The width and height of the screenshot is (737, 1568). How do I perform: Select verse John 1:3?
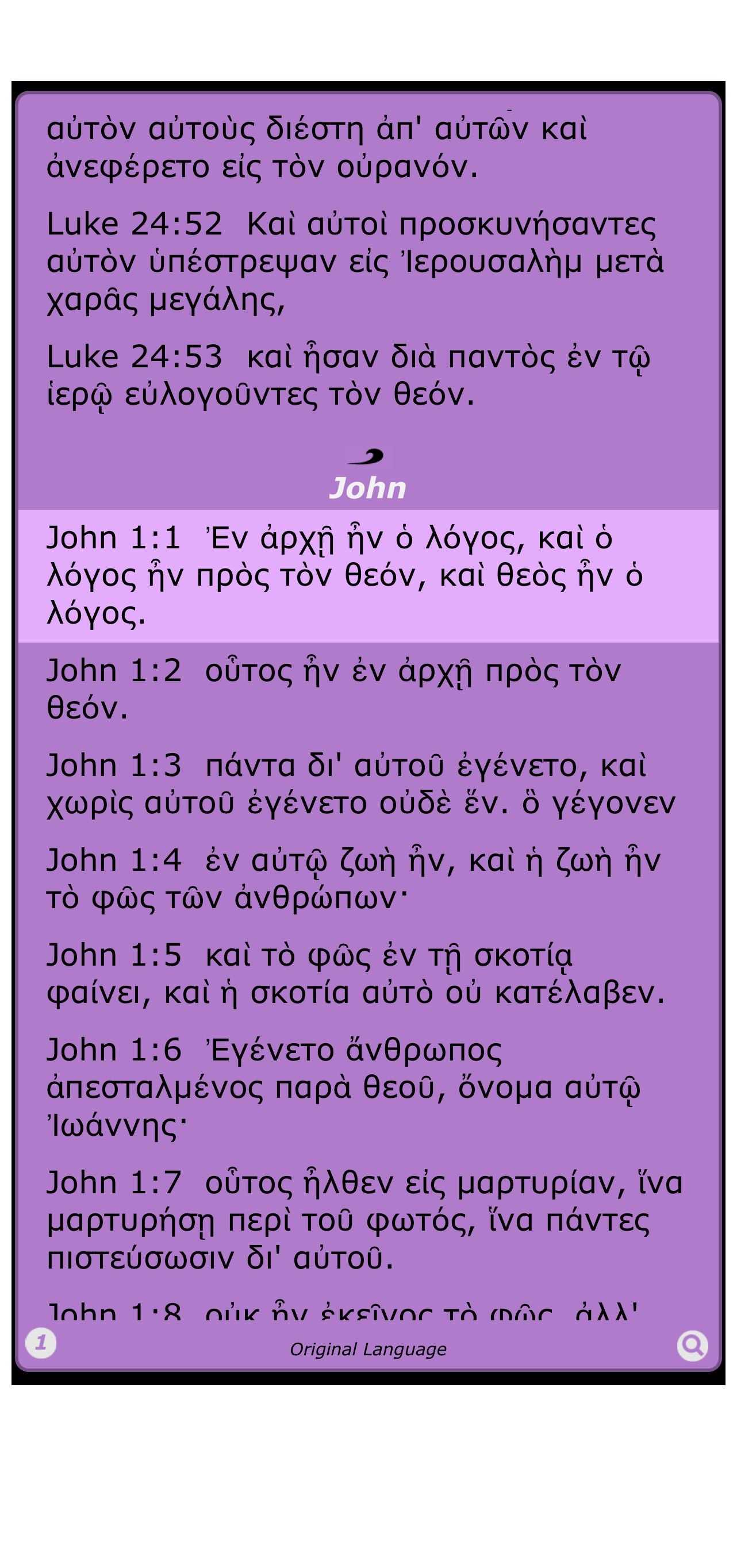click(x=367, y=784)
